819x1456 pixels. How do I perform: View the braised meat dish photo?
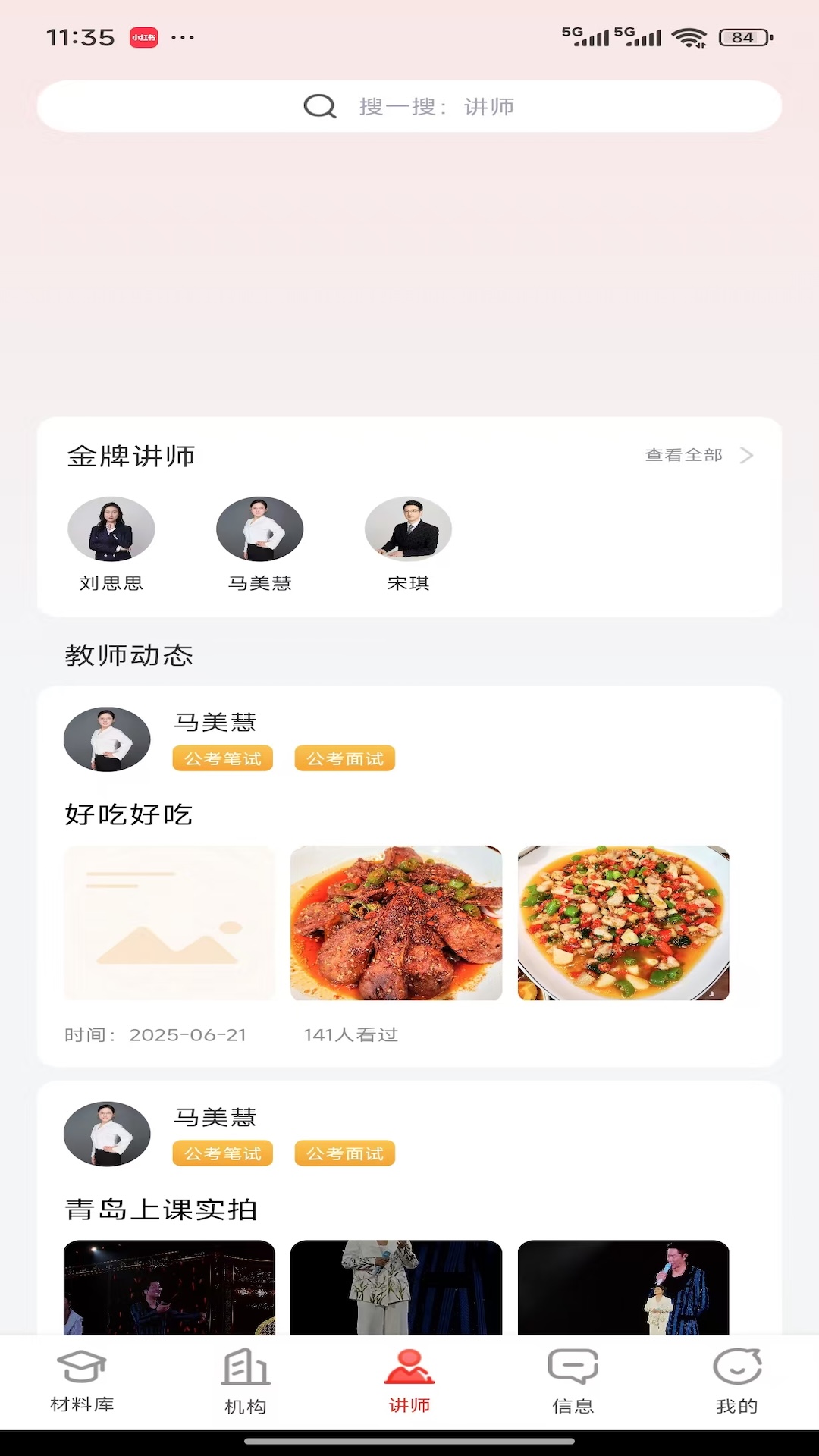click(x=395, y=924)
